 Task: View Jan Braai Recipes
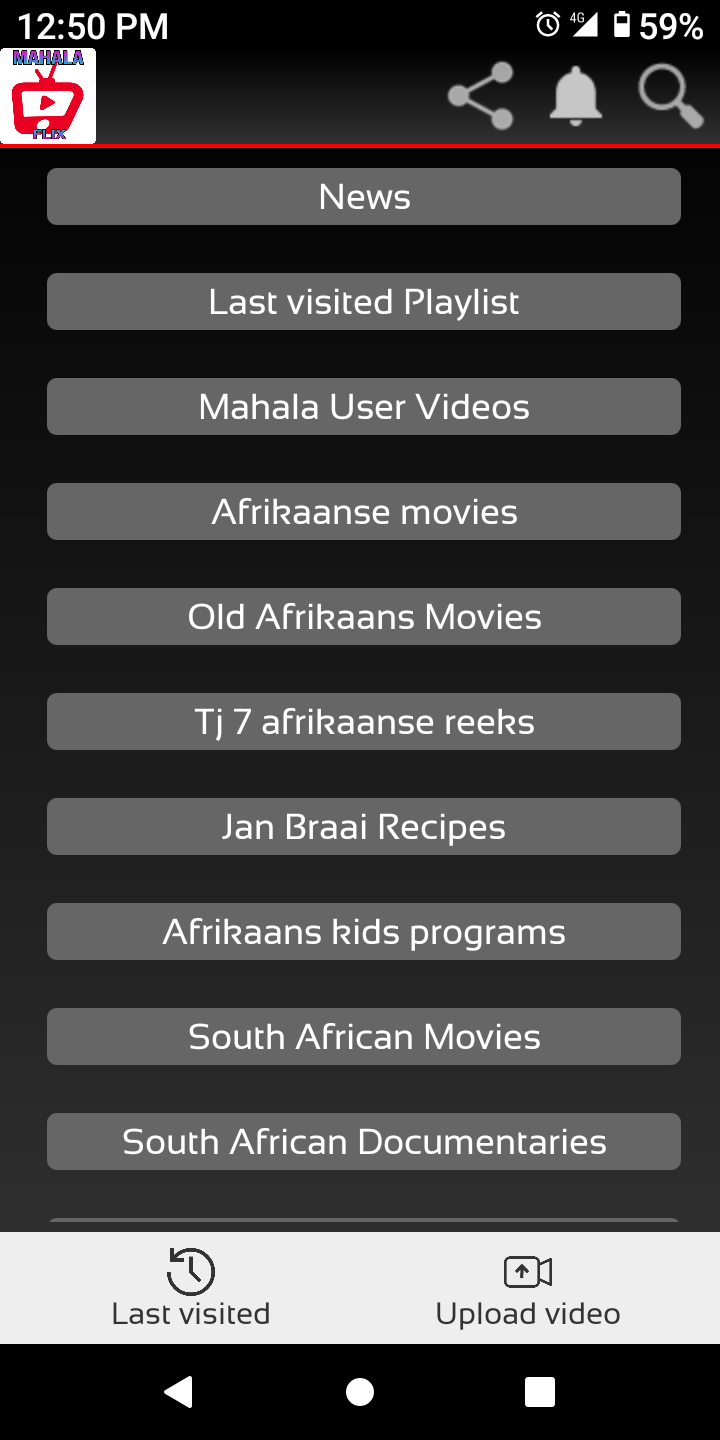364,827
